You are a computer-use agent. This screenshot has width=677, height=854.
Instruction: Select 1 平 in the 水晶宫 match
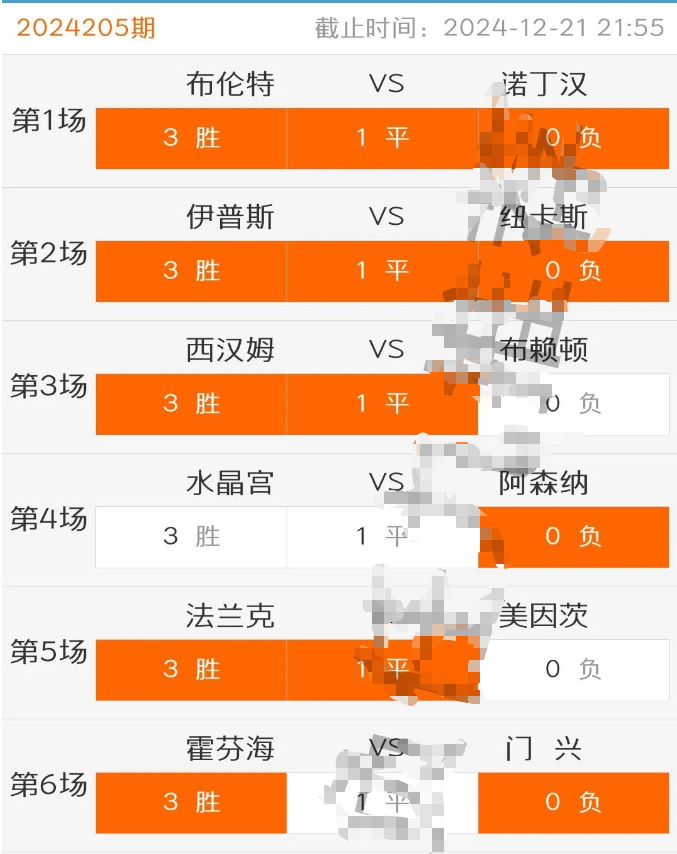(x=382, y=537)
